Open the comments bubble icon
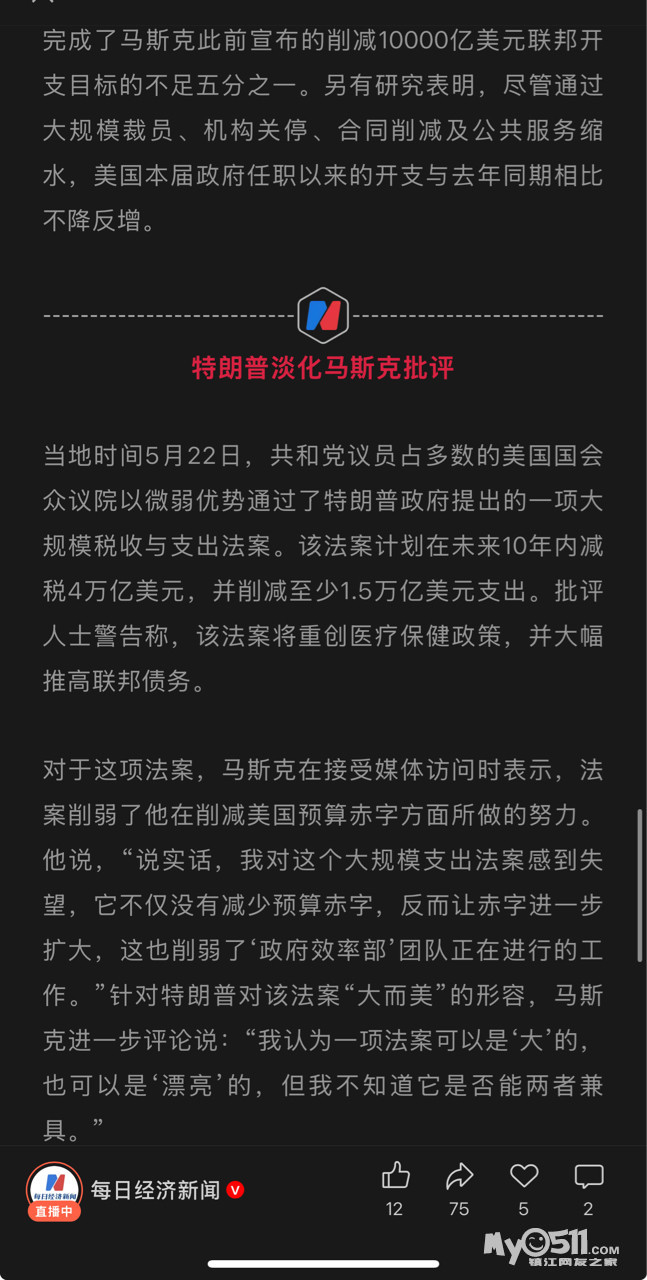Viewport: 647px width, 1280px height. click(x=589, y=1176)
